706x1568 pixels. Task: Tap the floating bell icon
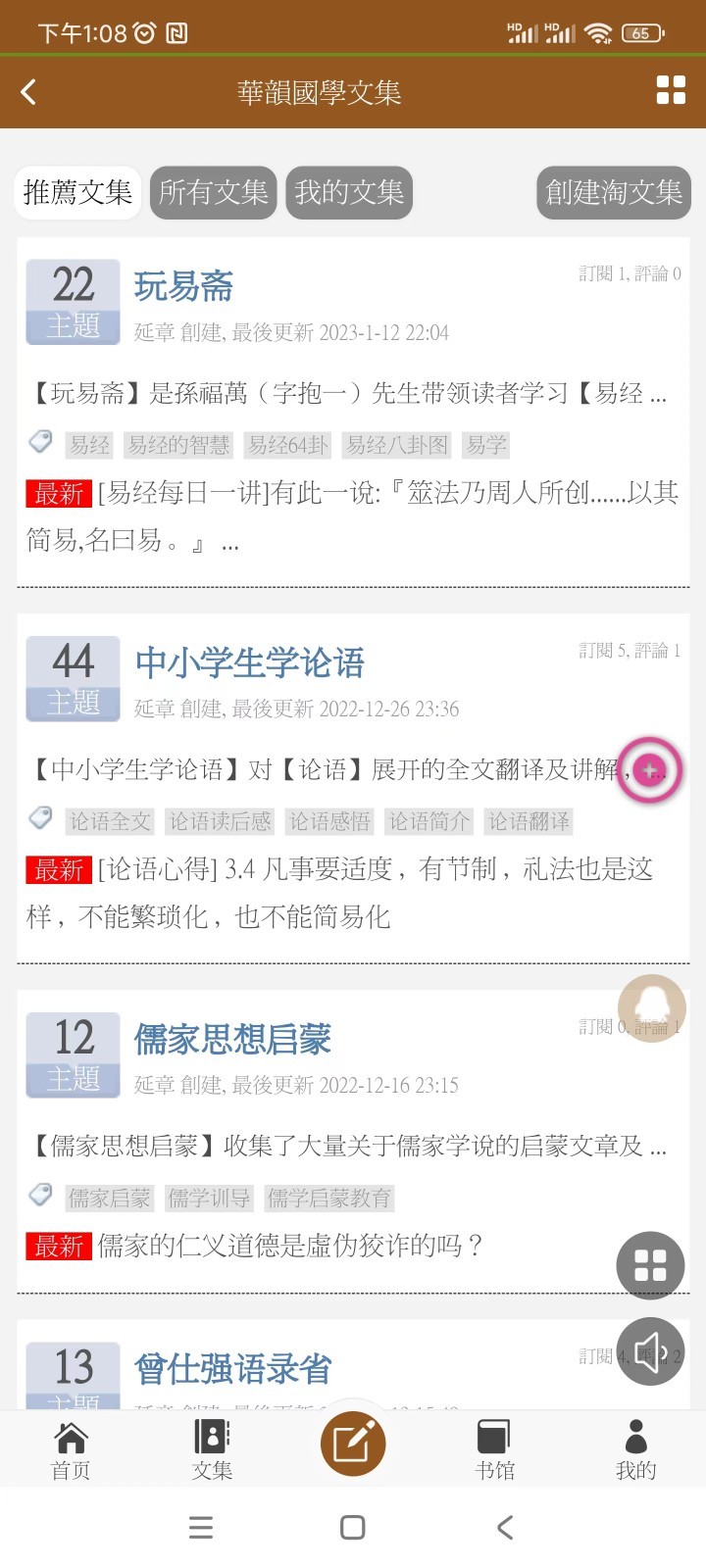click(651, 1007)
